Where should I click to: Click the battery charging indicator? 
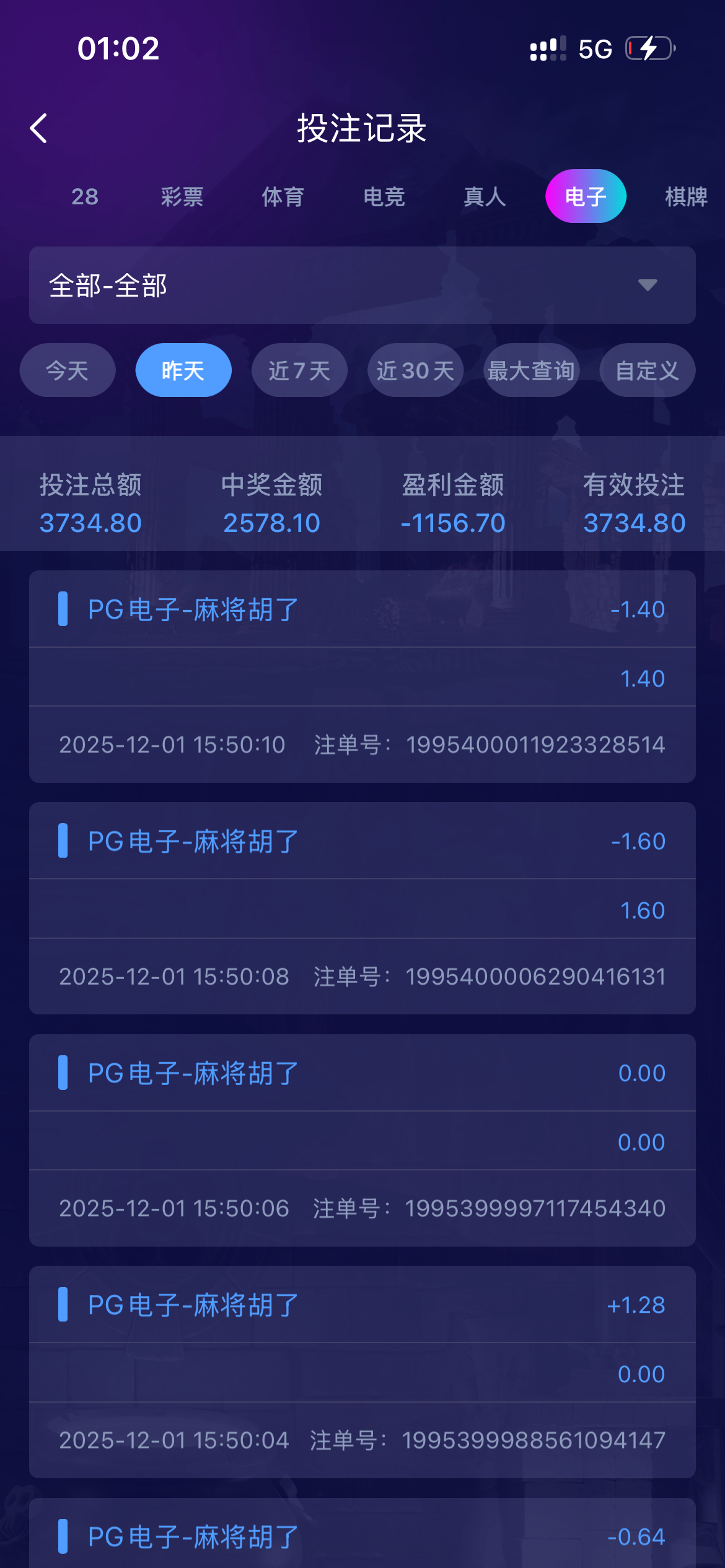(x=648, y=48)
